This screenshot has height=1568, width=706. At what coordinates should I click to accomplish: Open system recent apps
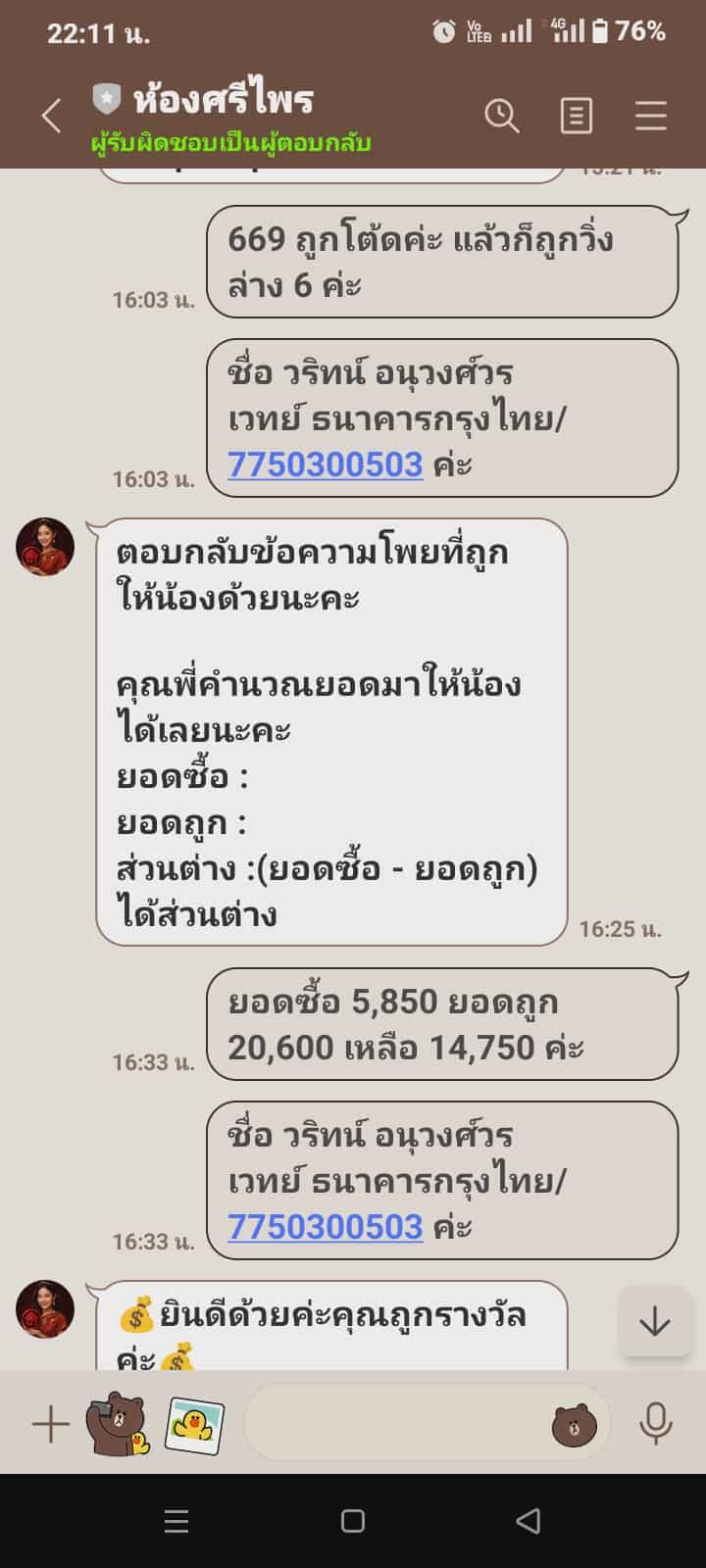176,1521
